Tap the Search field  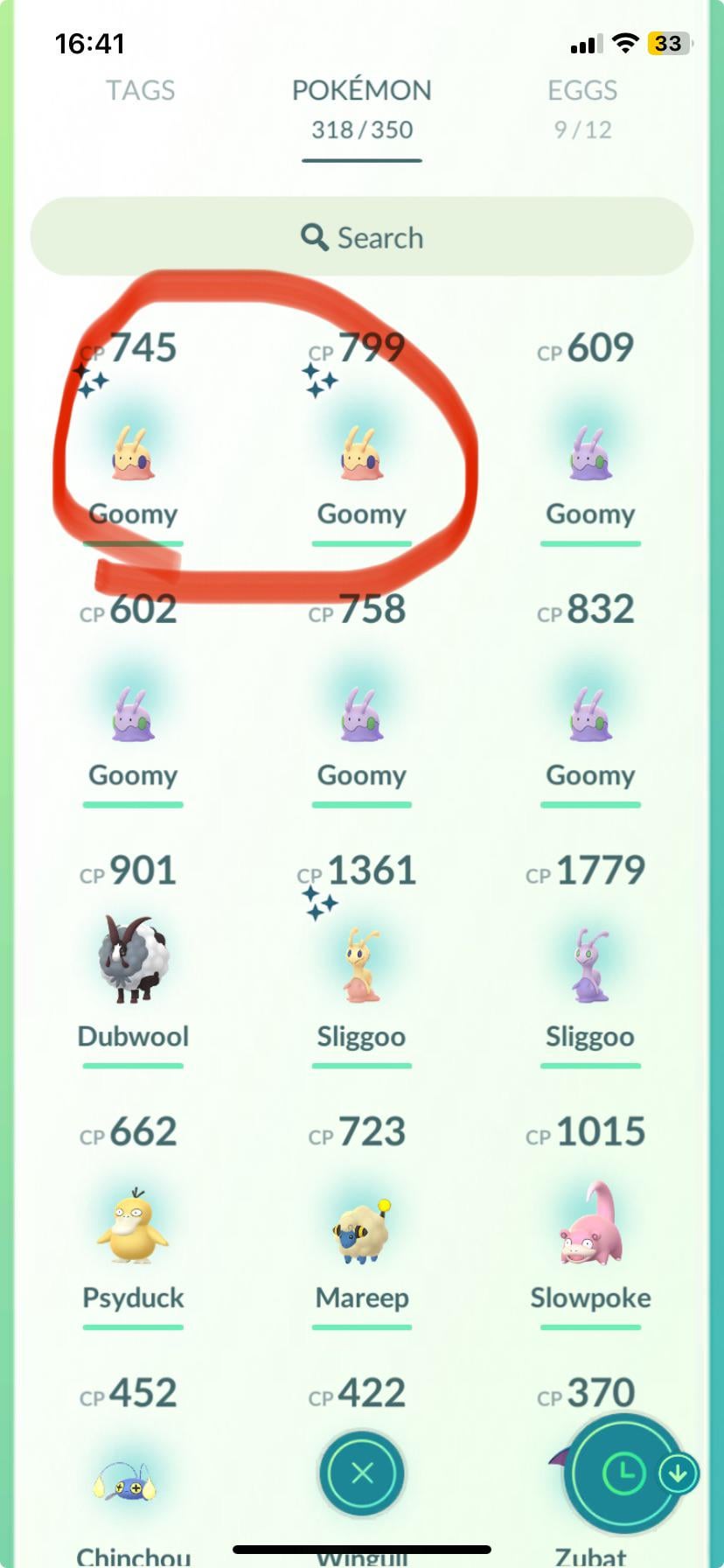(x=362, y=237)
